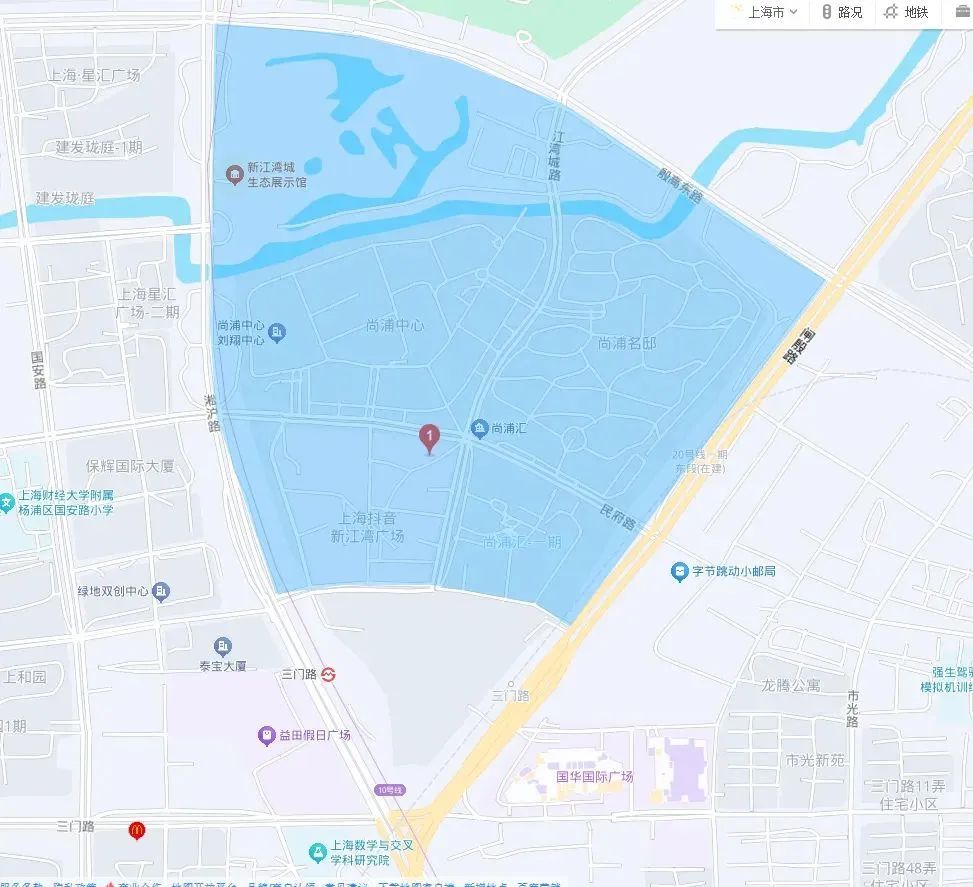Toggle the 路况 traffic layer
This screenshot has height=887, width=973.
coord(841,12)
